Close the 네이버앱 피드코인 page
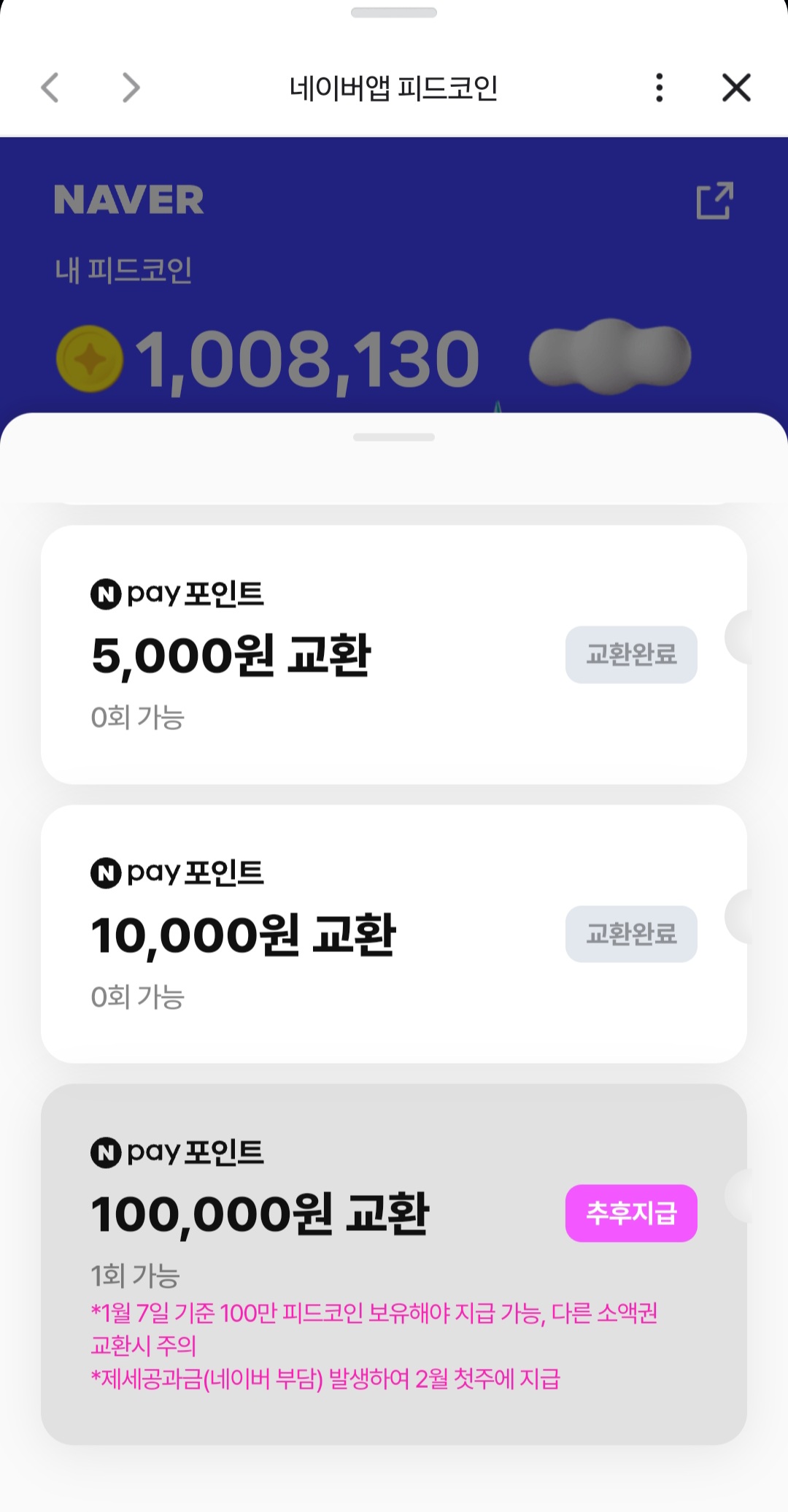Viewport: 788px width, 1512px height. click(736, 88)
